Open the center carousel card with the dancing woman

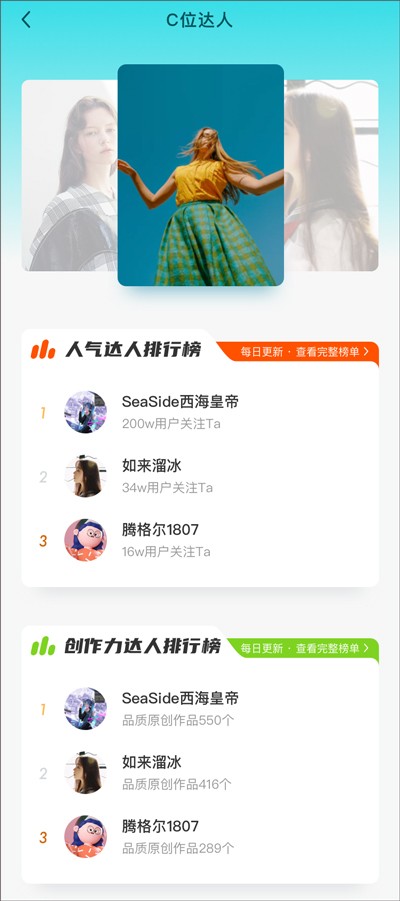pos(201,175)
